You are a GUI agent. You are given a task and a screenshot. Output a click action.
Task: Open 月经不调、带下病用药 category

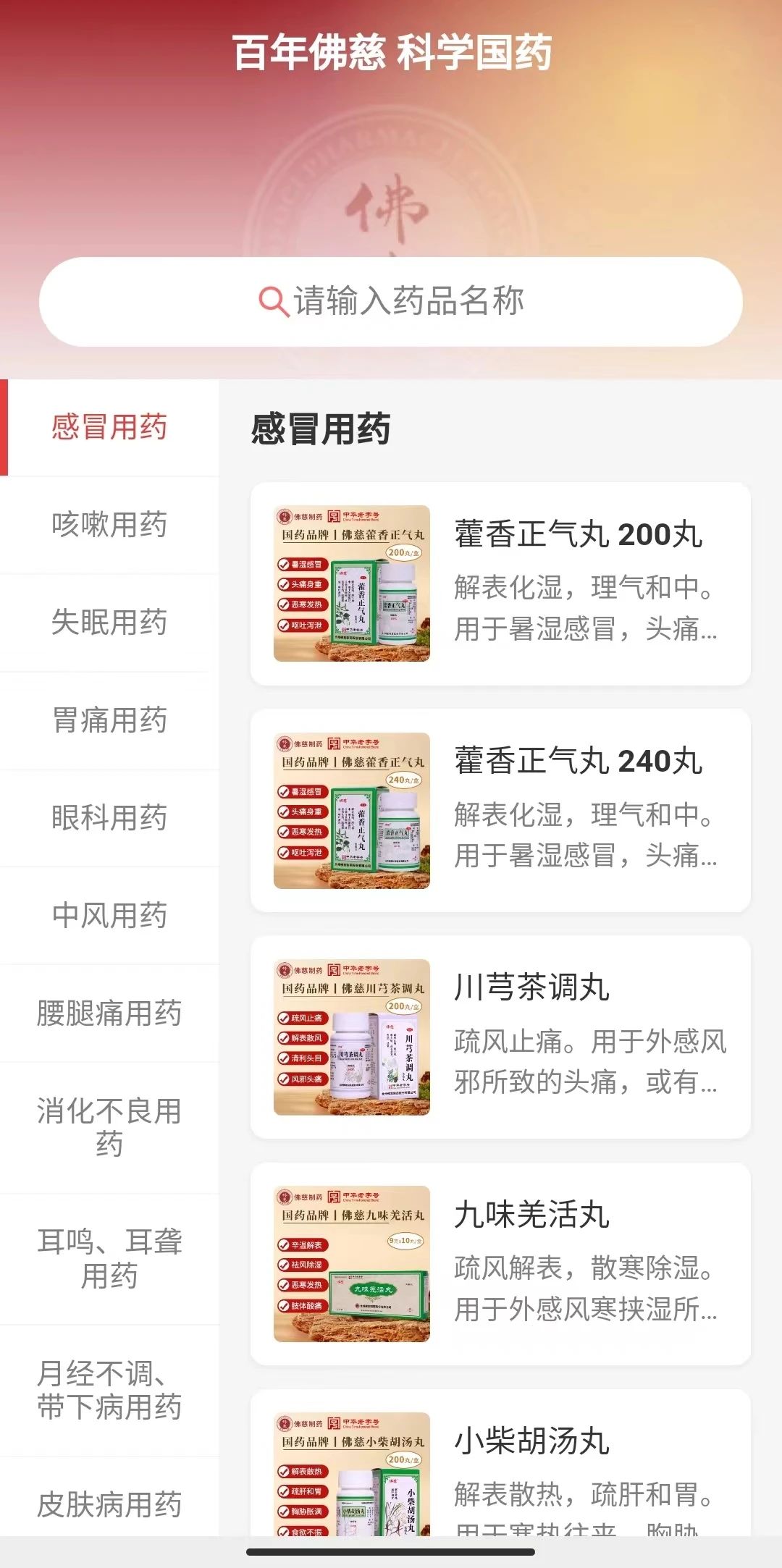click(109, 1390)
